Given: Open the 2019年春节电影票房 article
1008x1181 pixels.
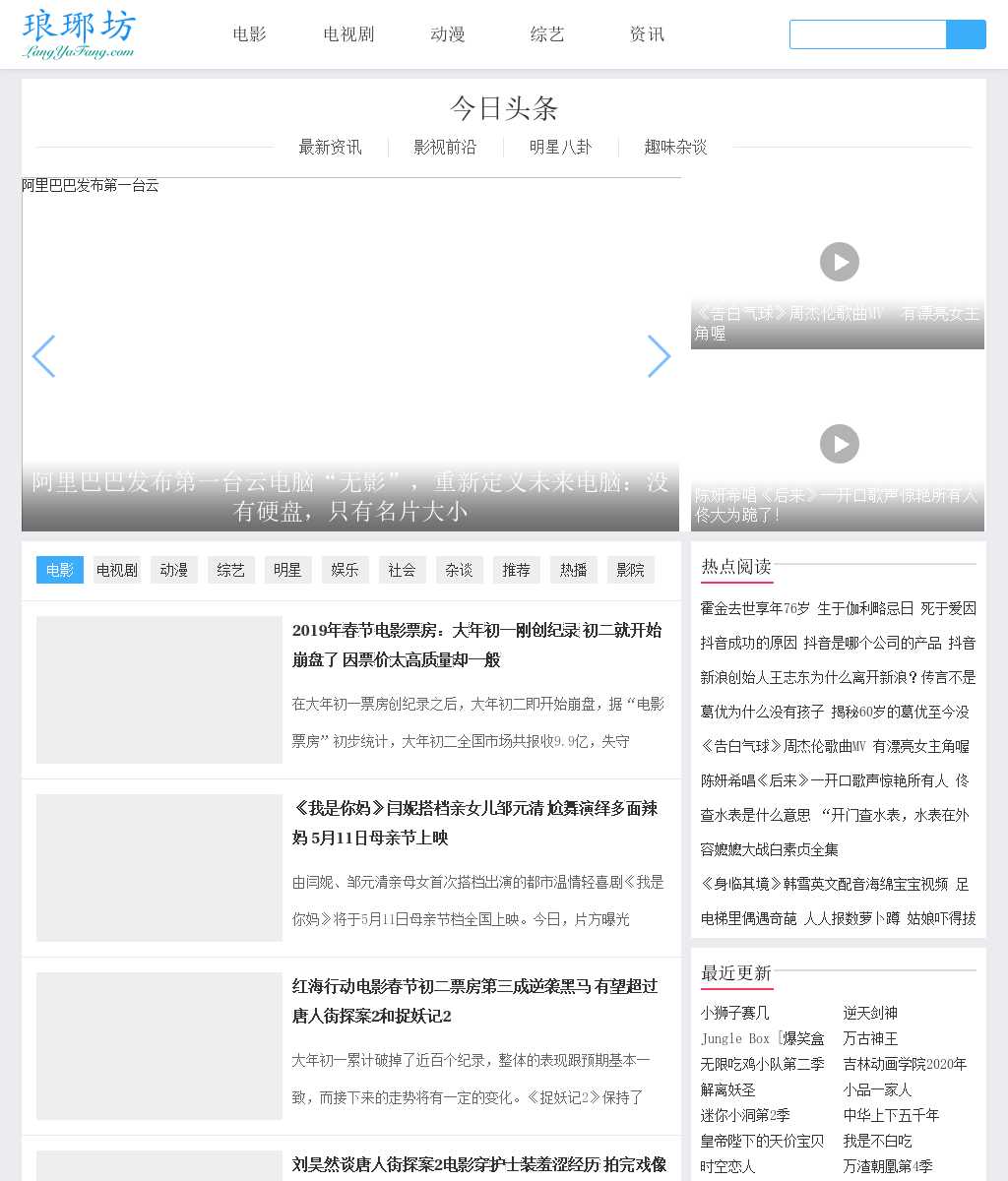Looking at the screenshot, I should tap(476, 645).
